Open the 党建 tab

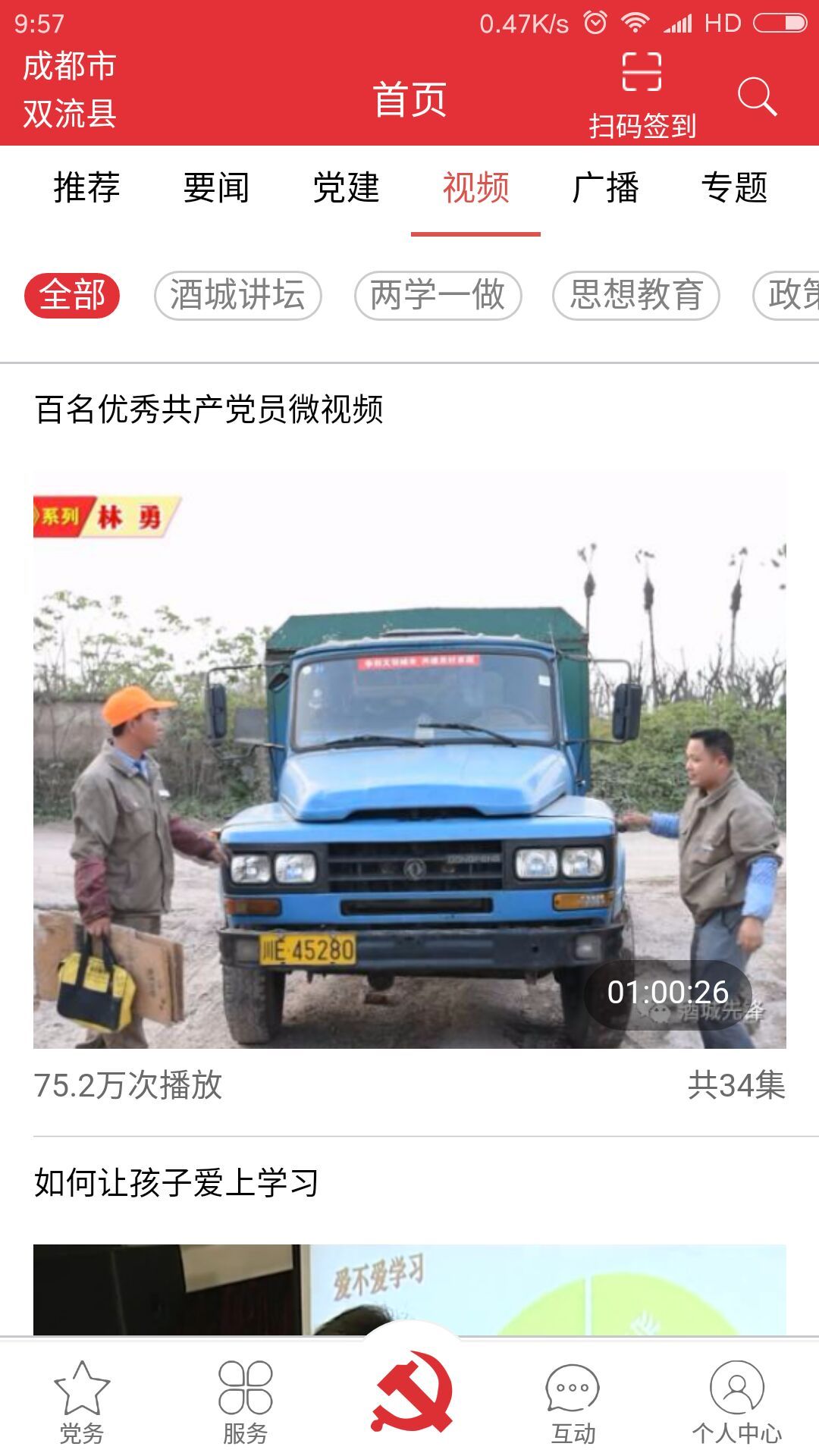346,188
